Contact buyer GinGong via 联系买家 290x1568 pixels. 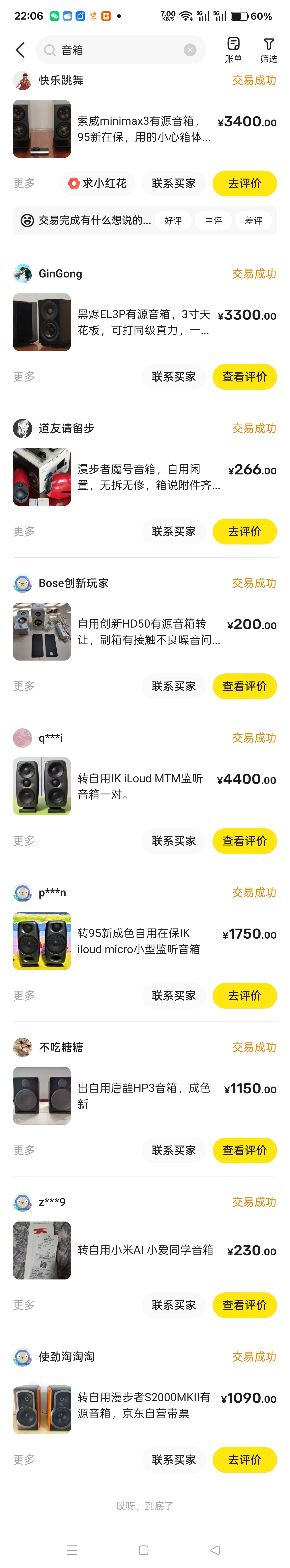point(174,377)
